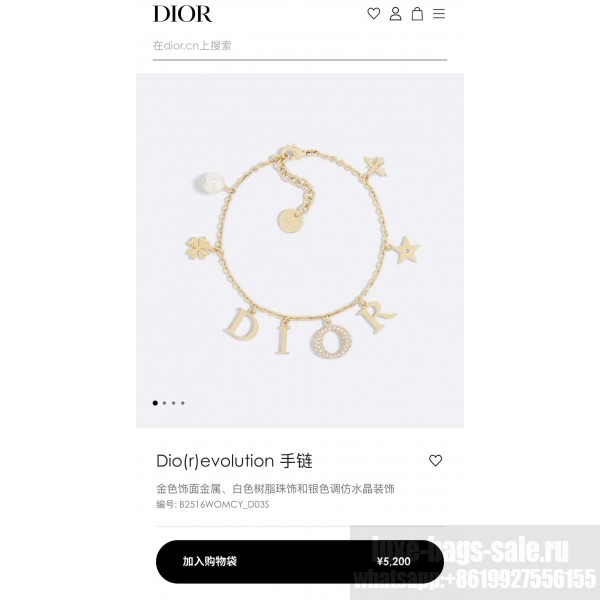
Task: Open the shopping bag icon
Action: point(417,14)
